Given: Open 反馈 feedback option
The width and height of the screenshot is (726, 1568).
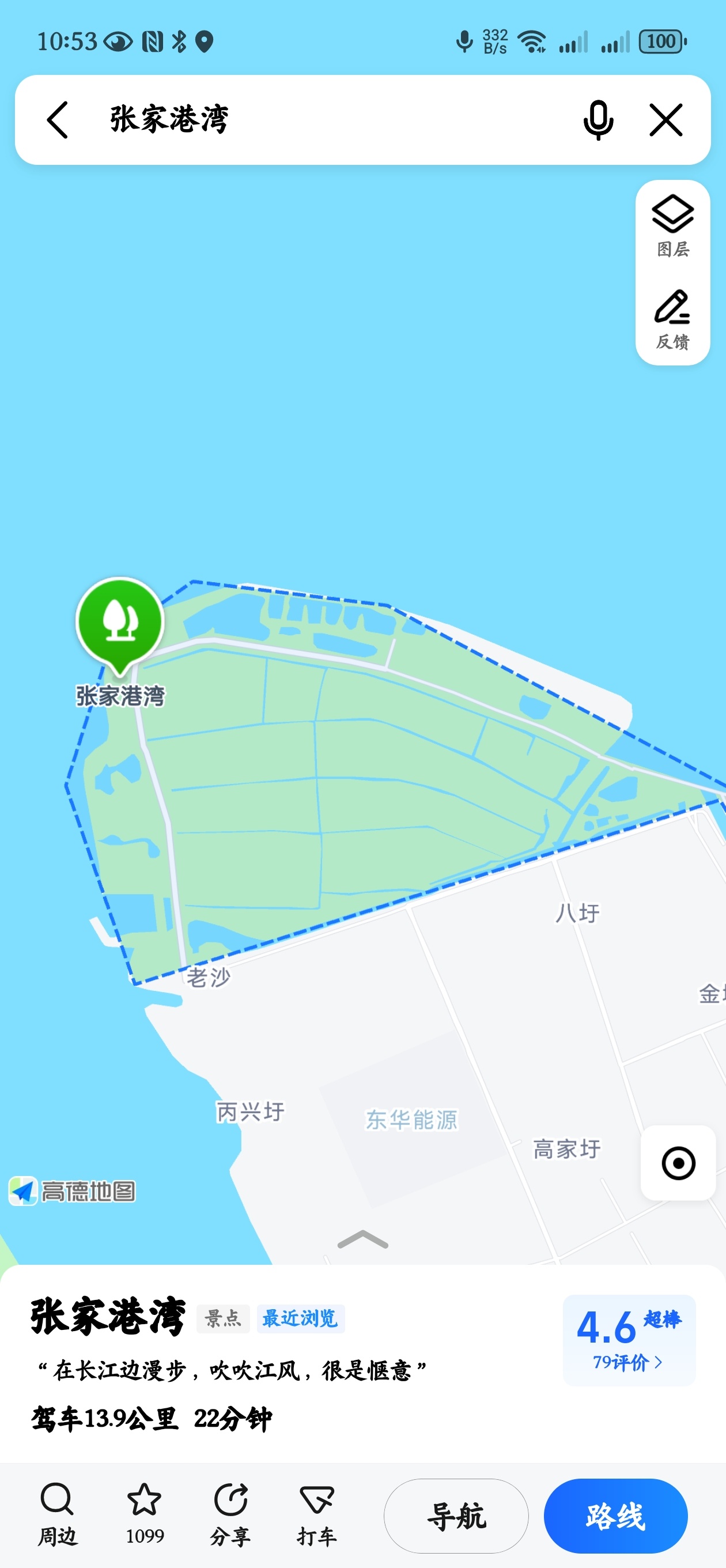Looking at the screenshot, I should pyautogui.click(x=672, y=319).
